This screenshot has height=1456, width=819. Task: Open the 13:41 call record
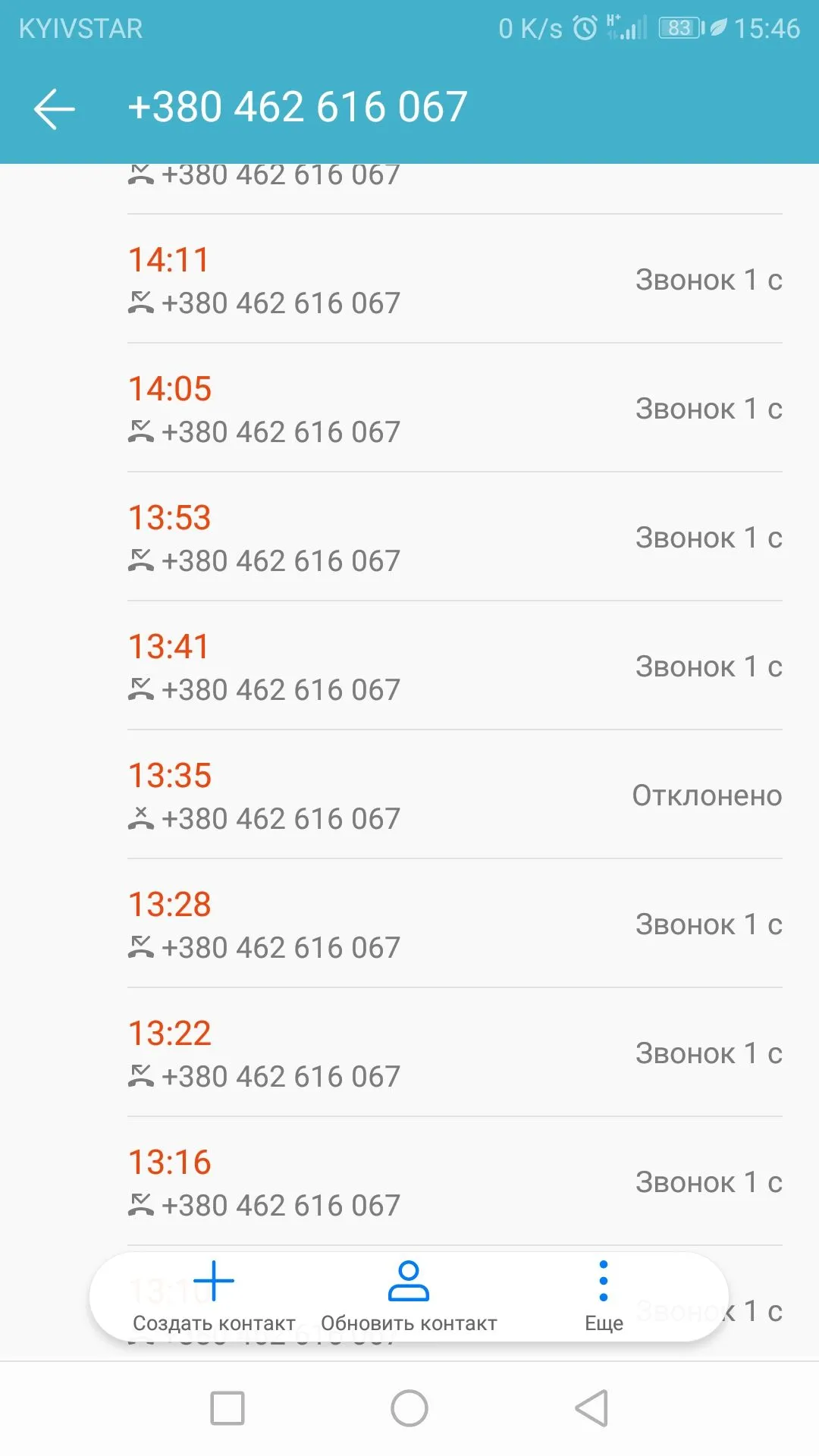tap(453, 667)
